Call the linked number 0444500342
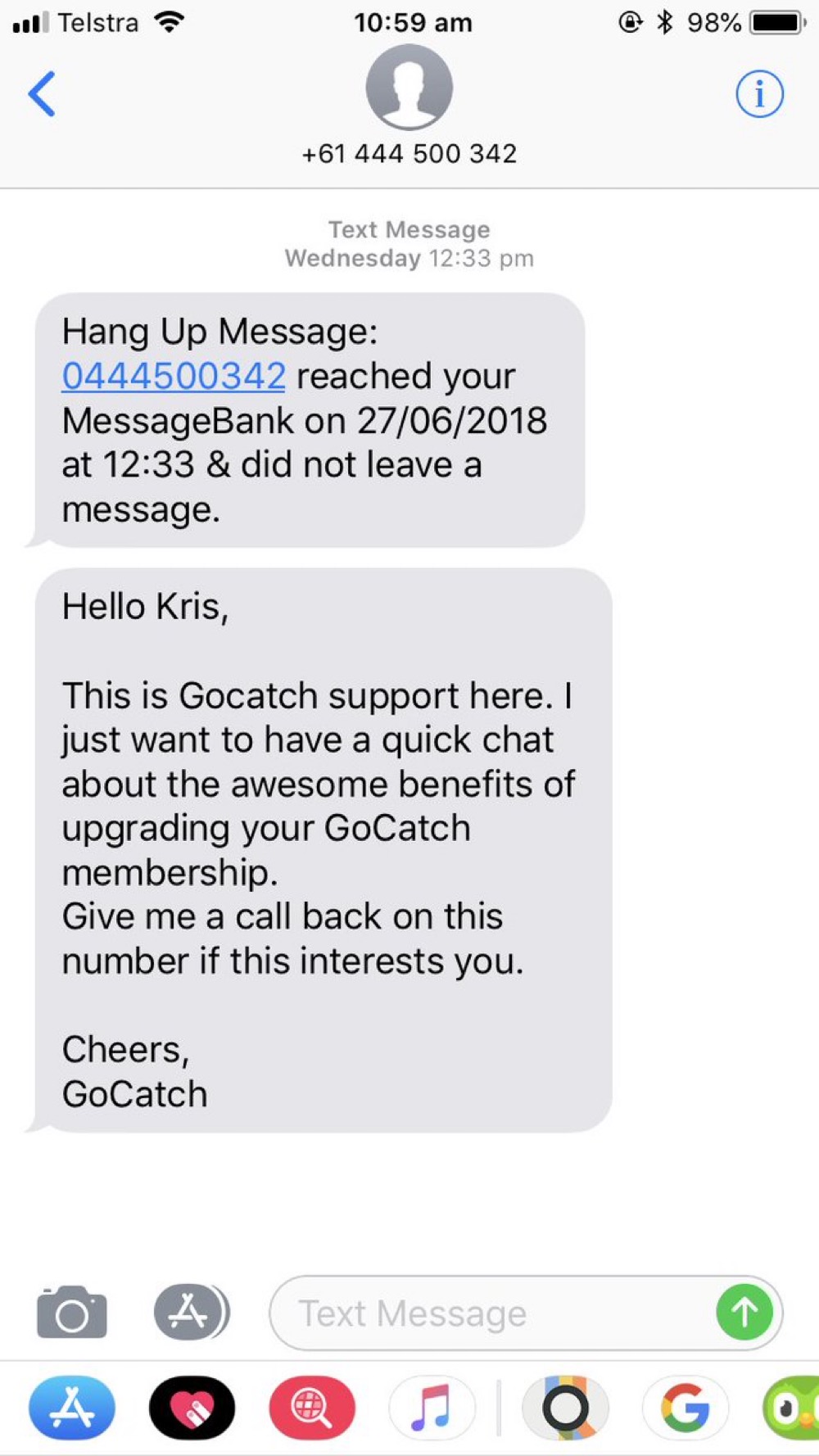The height and width of the screenshot is (1456, 819). [174, 376]
